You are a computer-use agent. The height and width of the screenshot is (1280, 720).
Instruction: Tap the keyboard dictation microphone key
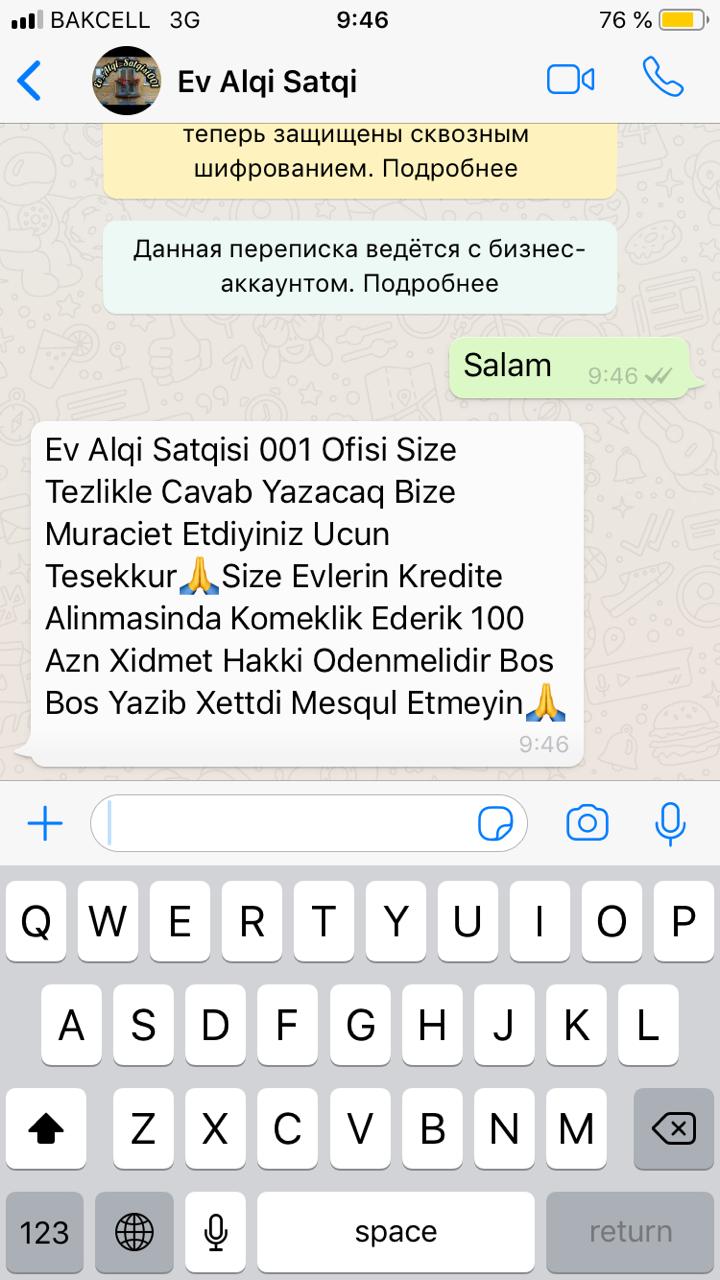(214, 1231)
